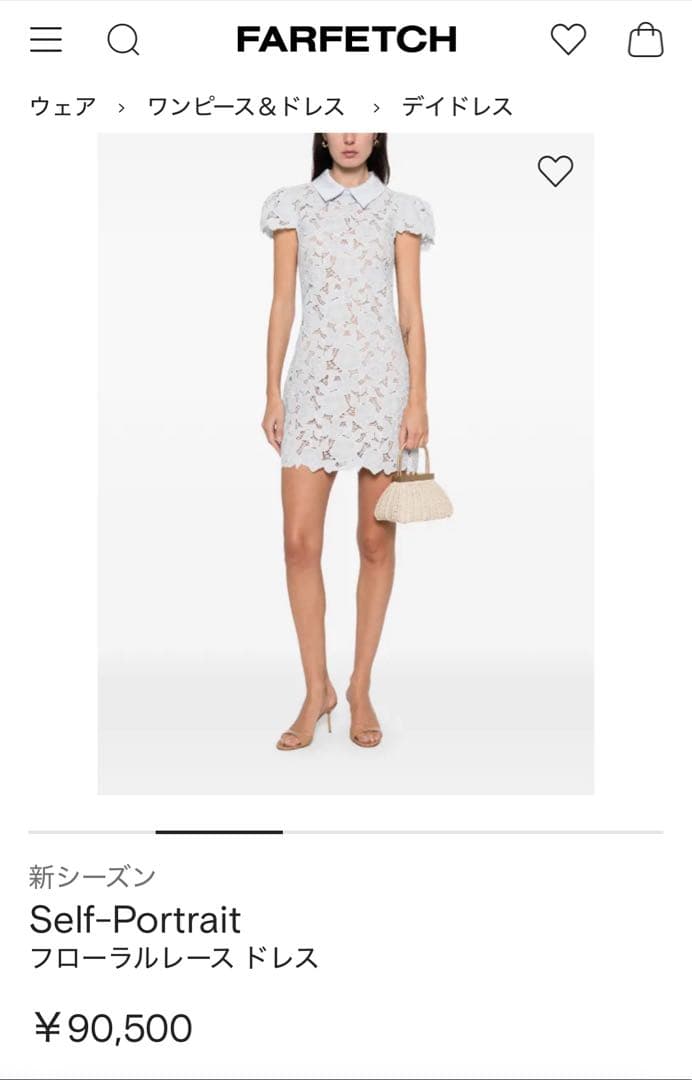Open the shopping bag
692x1080 pixels.
point(645,40)
